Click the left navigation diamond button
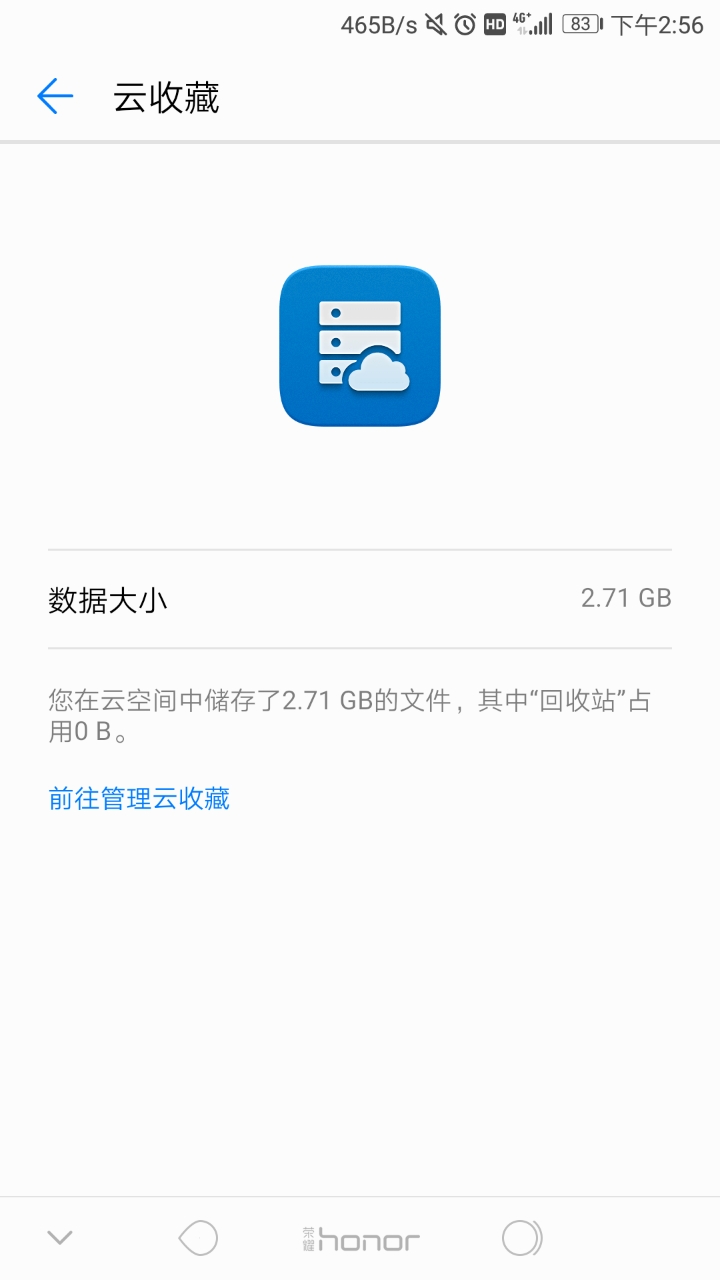Viewport: 720px width, 1280px height. point(197,1237)
